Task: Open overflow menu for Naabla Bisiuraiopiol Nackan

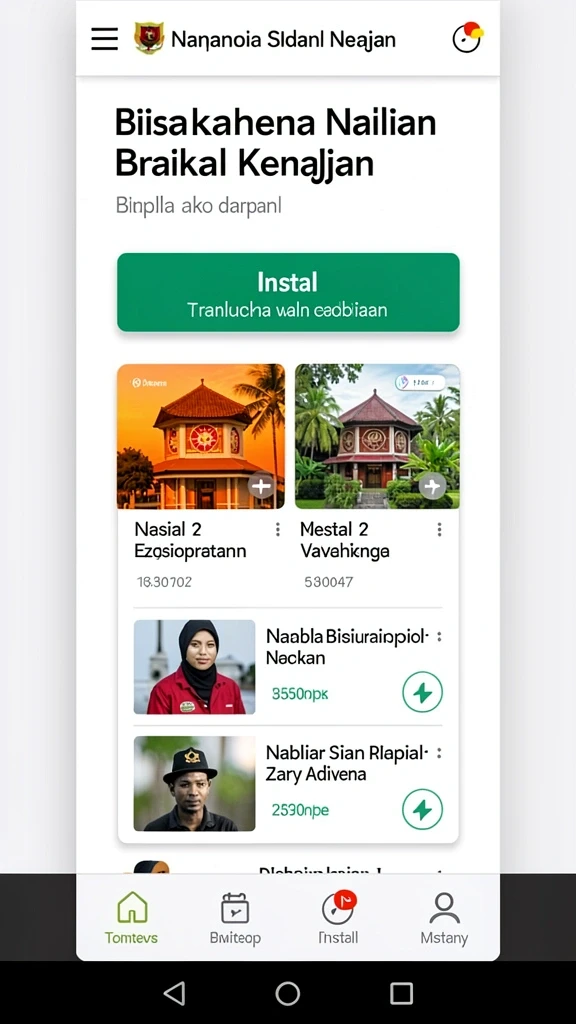Action: point(440,637)
